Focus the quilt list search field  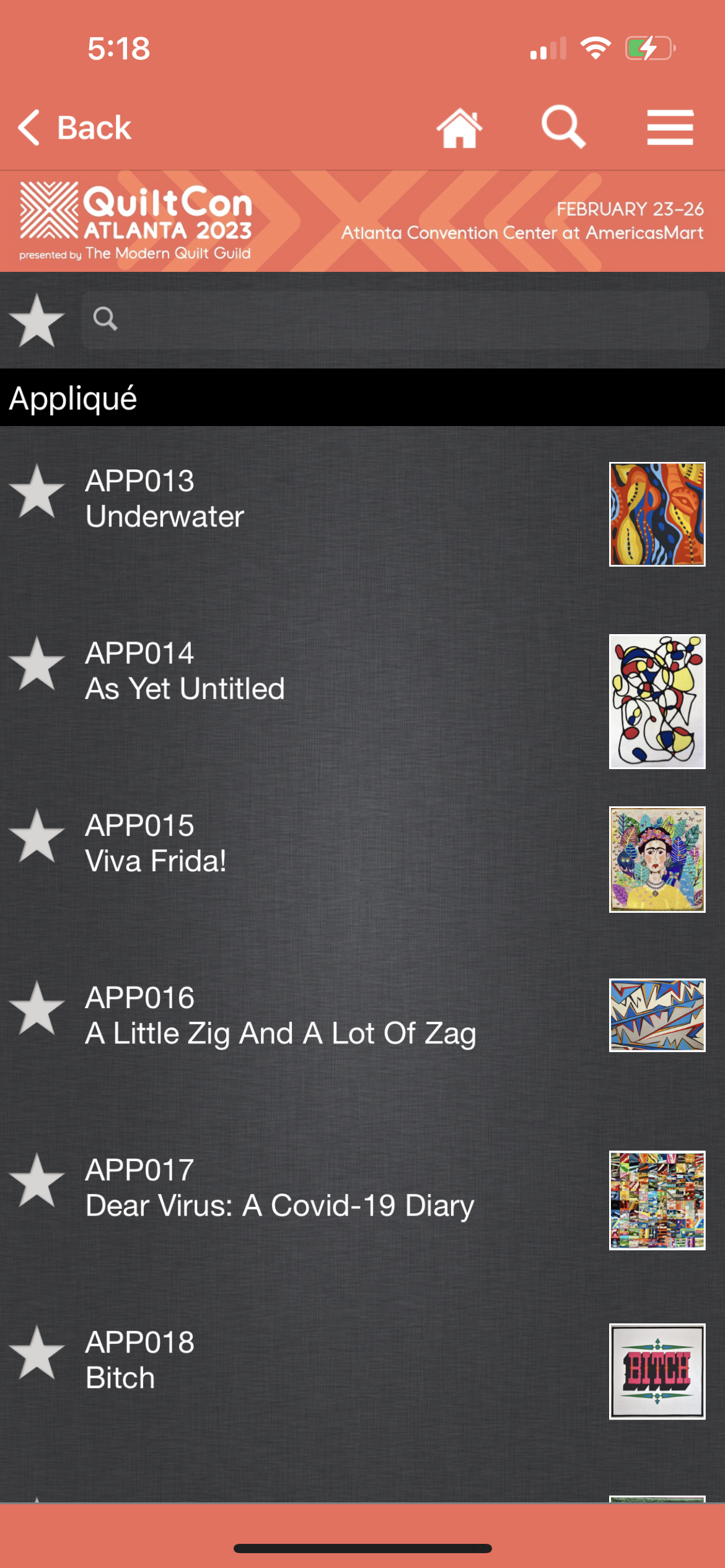[397, 320]
